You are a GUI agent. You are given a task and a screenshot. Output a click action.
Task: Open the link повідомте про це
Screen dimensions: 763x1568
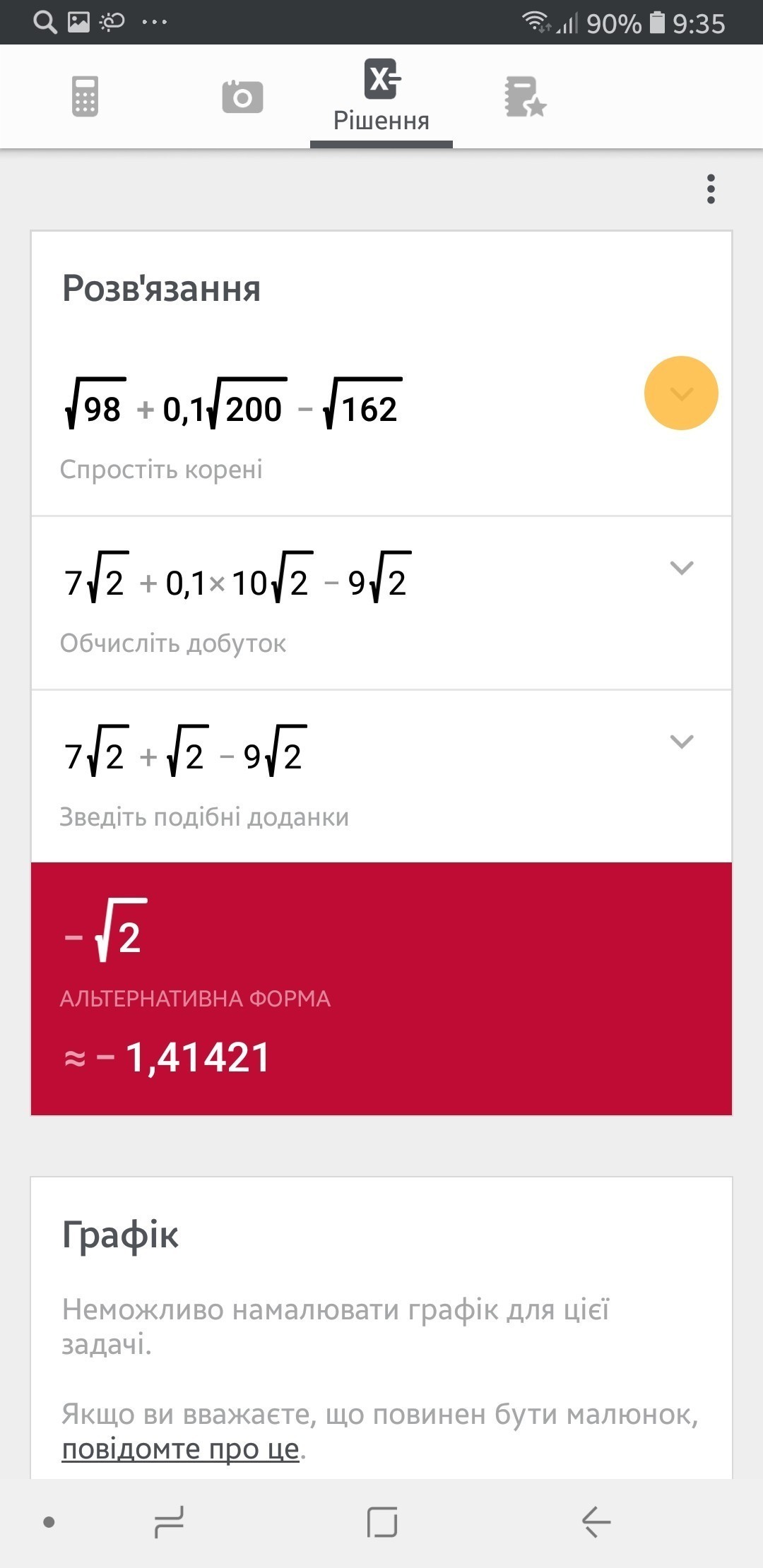(x=181, y=1449)
